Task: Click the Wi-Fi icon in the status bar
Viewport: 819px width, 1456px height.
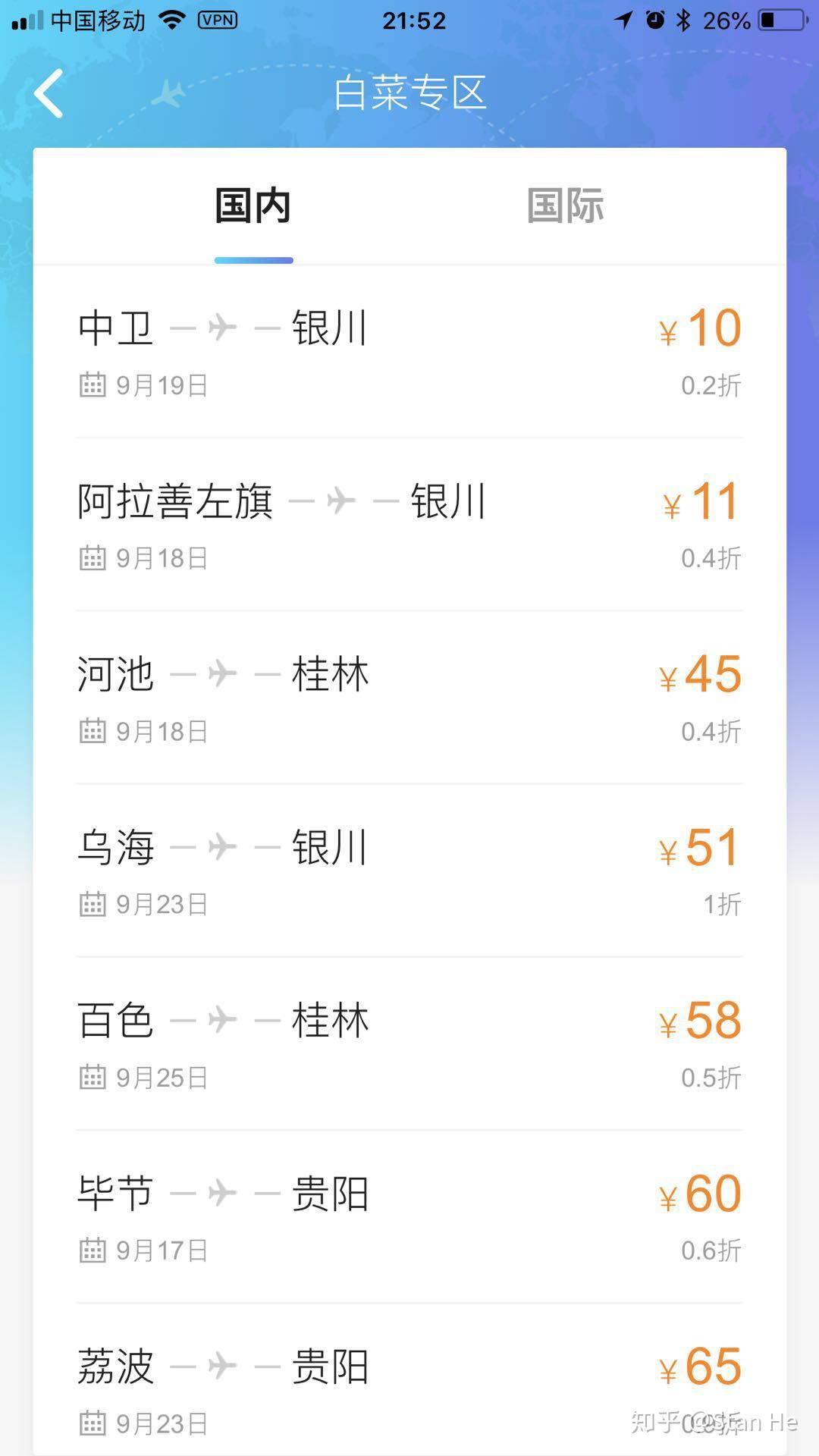Action: click(173, 20)
